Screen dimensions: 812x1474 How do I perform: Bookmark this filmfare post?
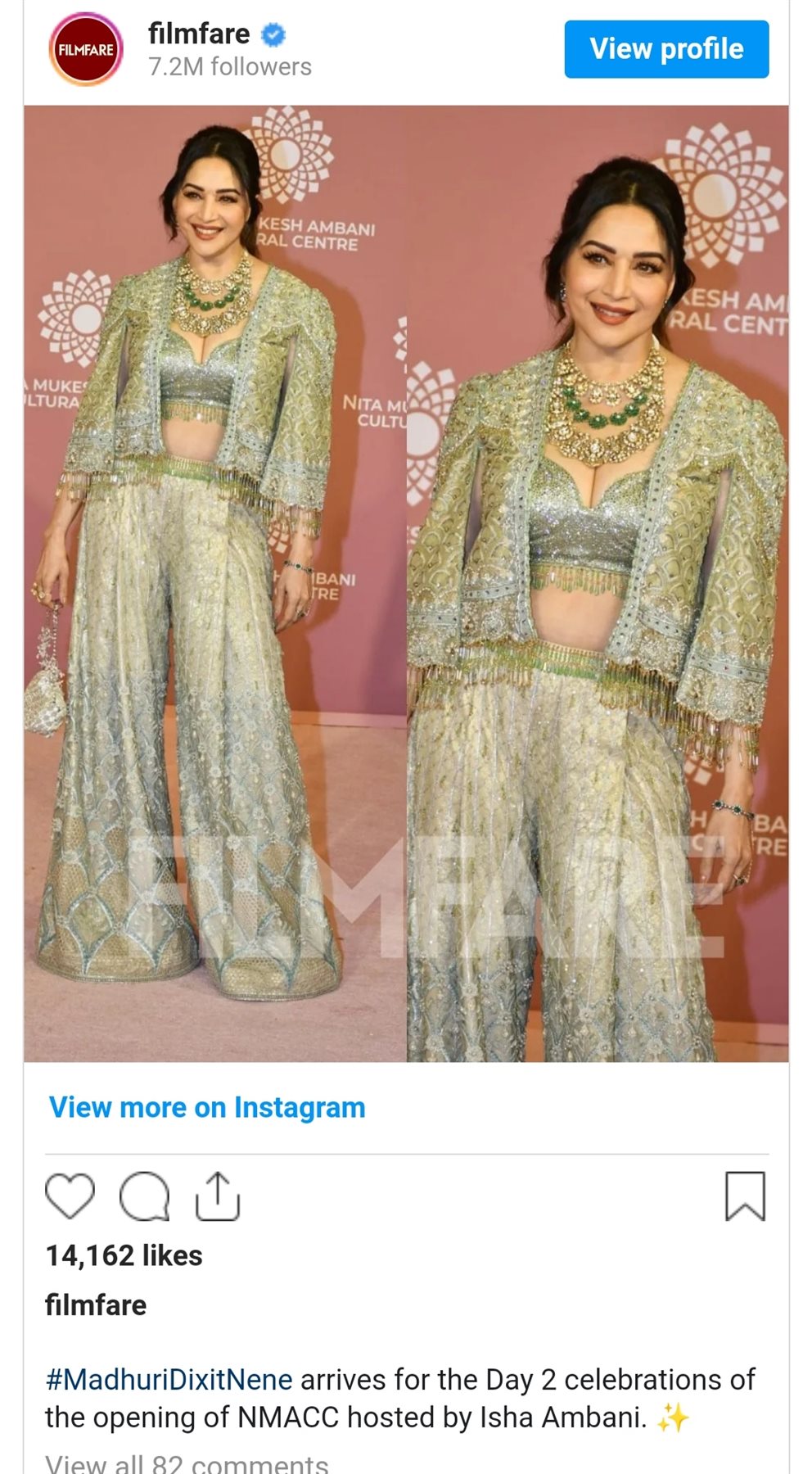pos(745,1196)
